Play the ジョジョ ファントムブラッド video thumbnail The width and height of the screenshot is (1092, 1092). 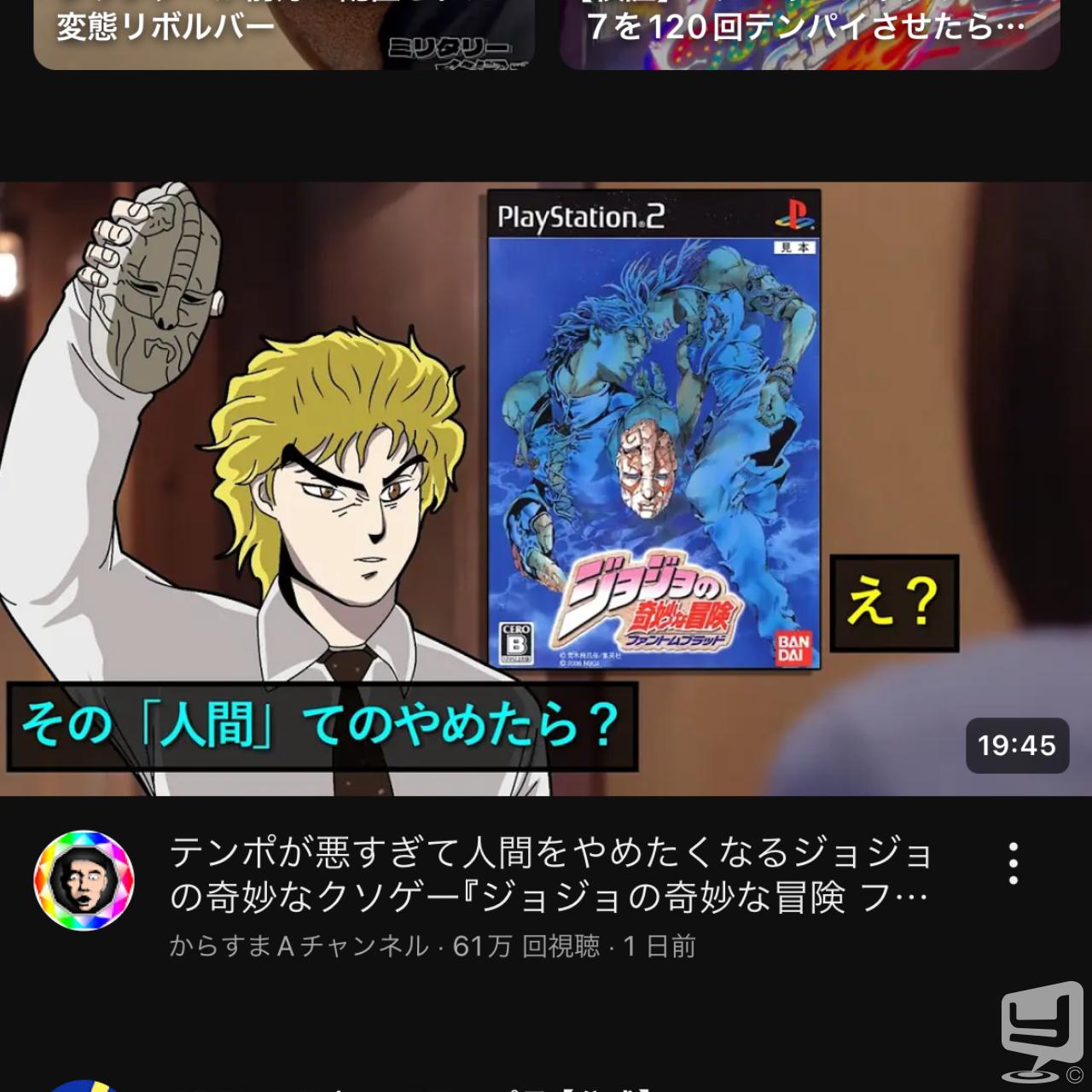click(x=546, y=488)
